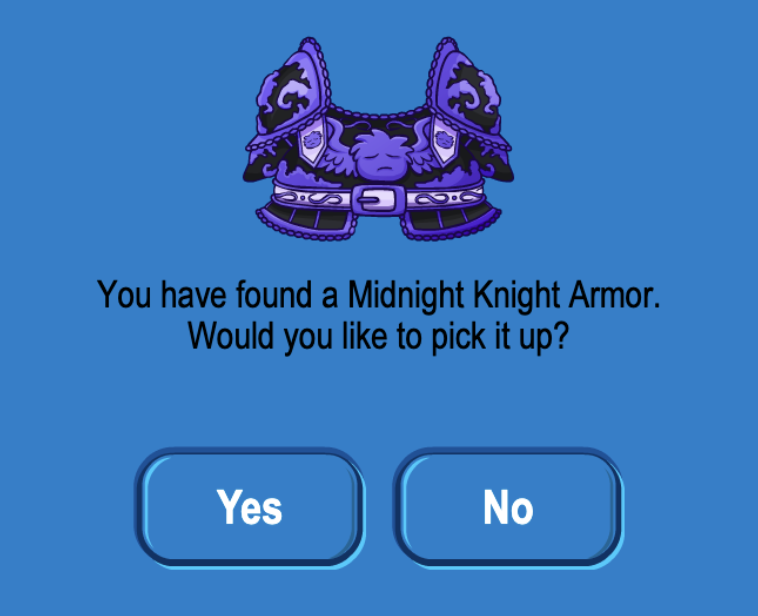758x616 pixels.
Task: Tap Yes to pick up the armor
Action: coord(250,508)
